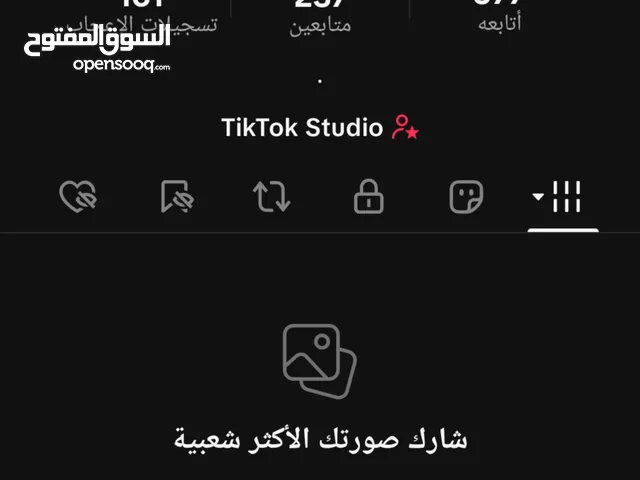This screenshot has height=480, width=640.
Task: Open TikTok Studio
Action: point(320,128)
